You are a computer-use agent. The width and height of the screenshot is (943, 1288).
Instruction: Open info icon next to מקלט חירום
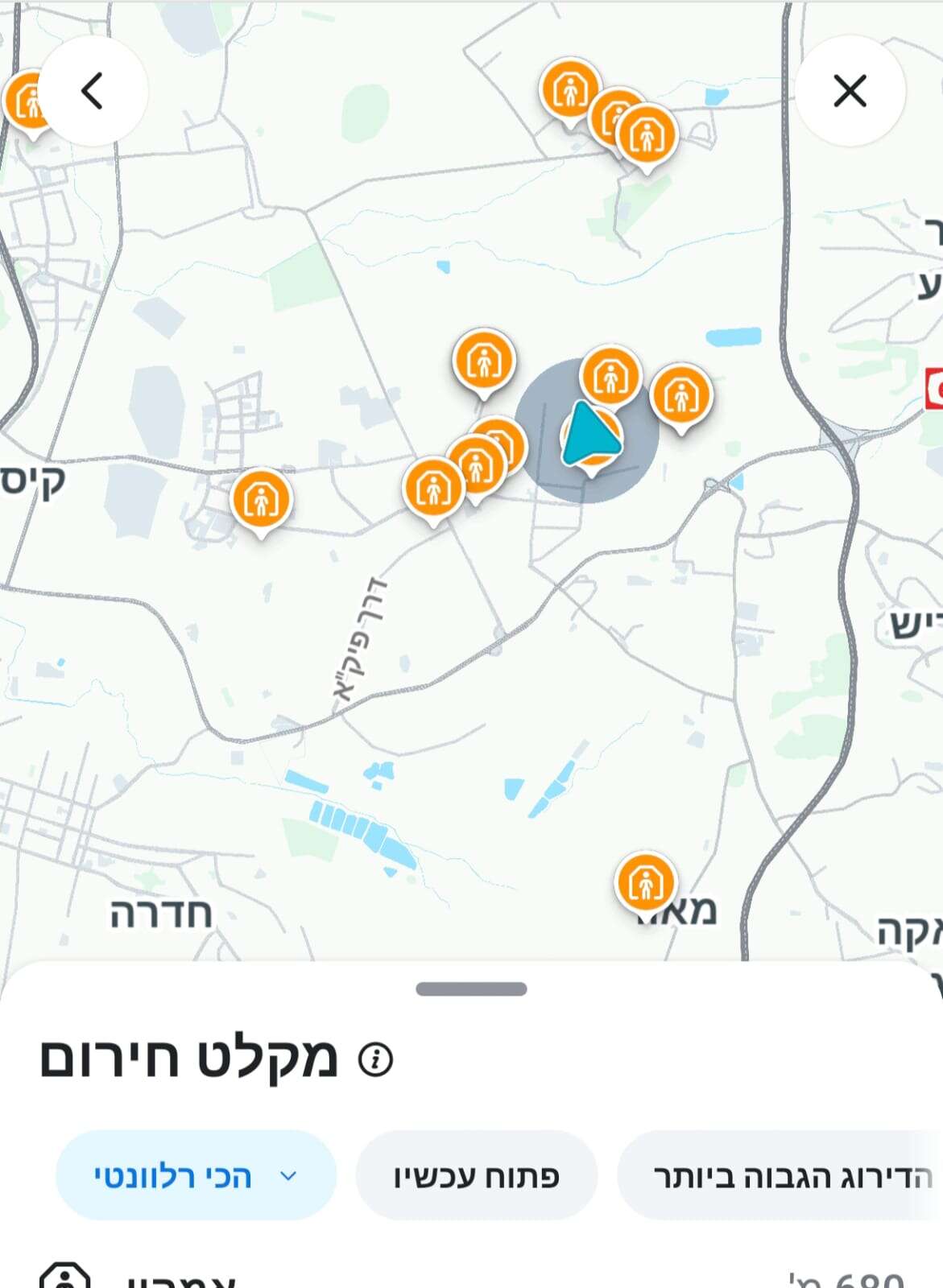click(375, 1059)
